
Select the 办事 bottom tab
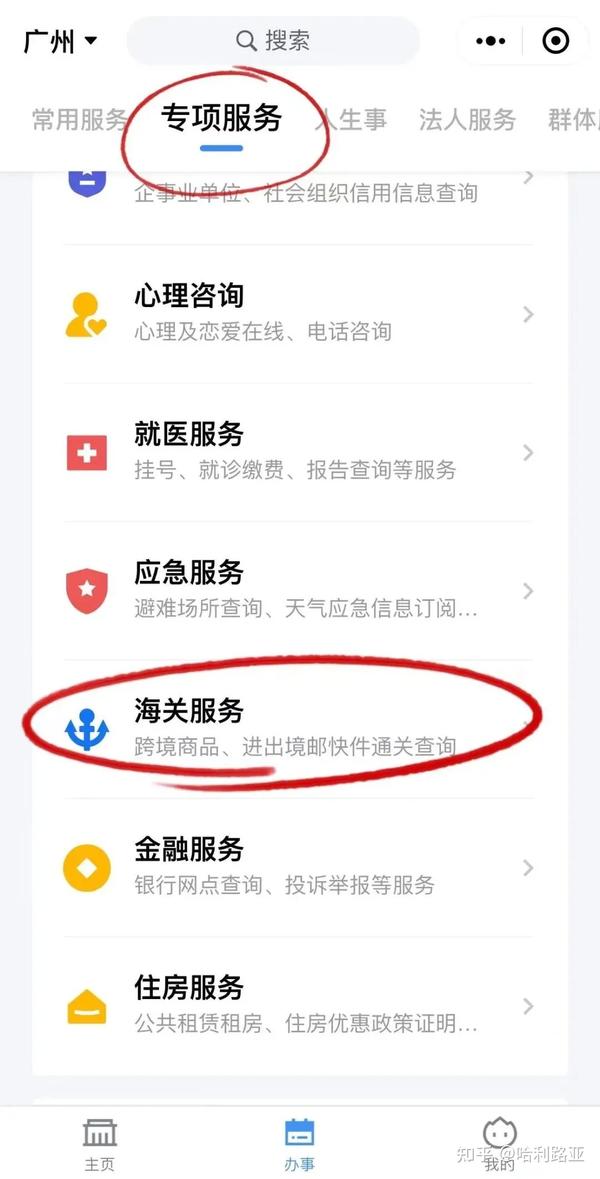click(x=299, y=1144)
